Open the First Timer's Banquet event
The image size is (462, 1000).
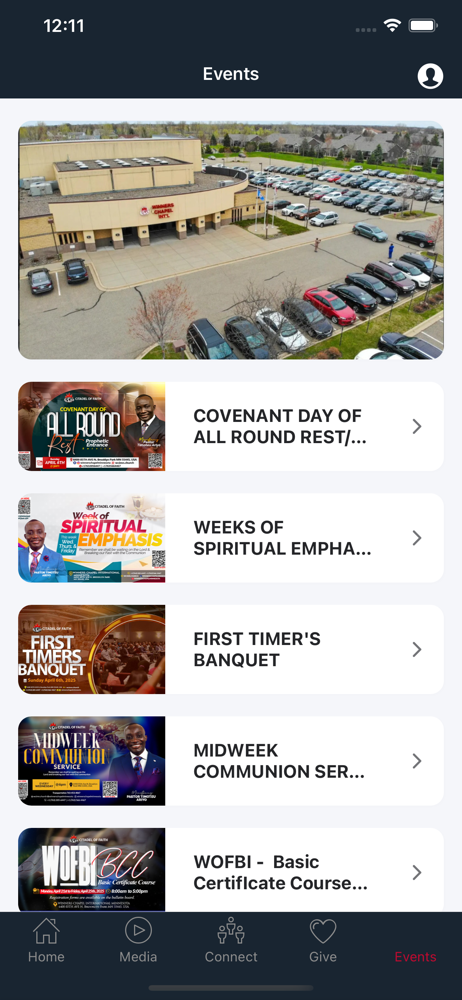point(231,649)
